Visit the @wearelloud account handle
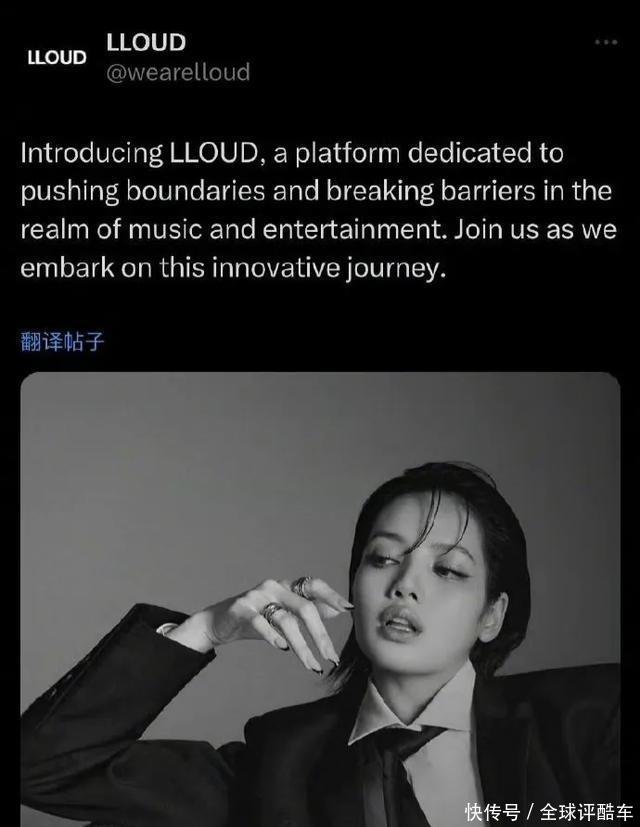The height and width of the screenshot is (827, 640). tap(178, 73)
